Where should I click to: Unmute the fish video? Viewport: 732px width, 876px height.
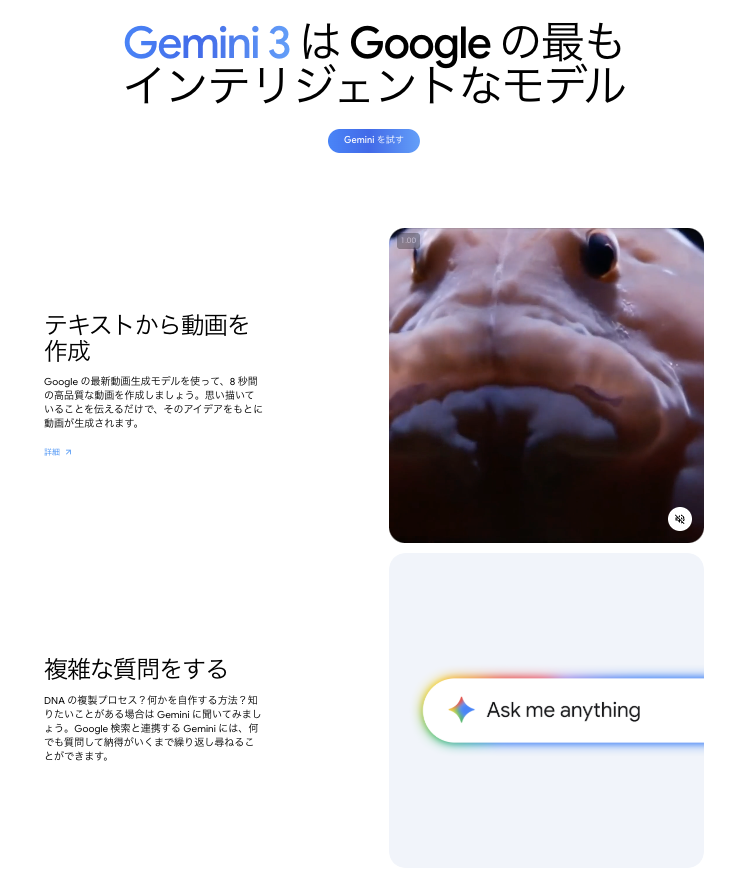click(x=679, y=519)
